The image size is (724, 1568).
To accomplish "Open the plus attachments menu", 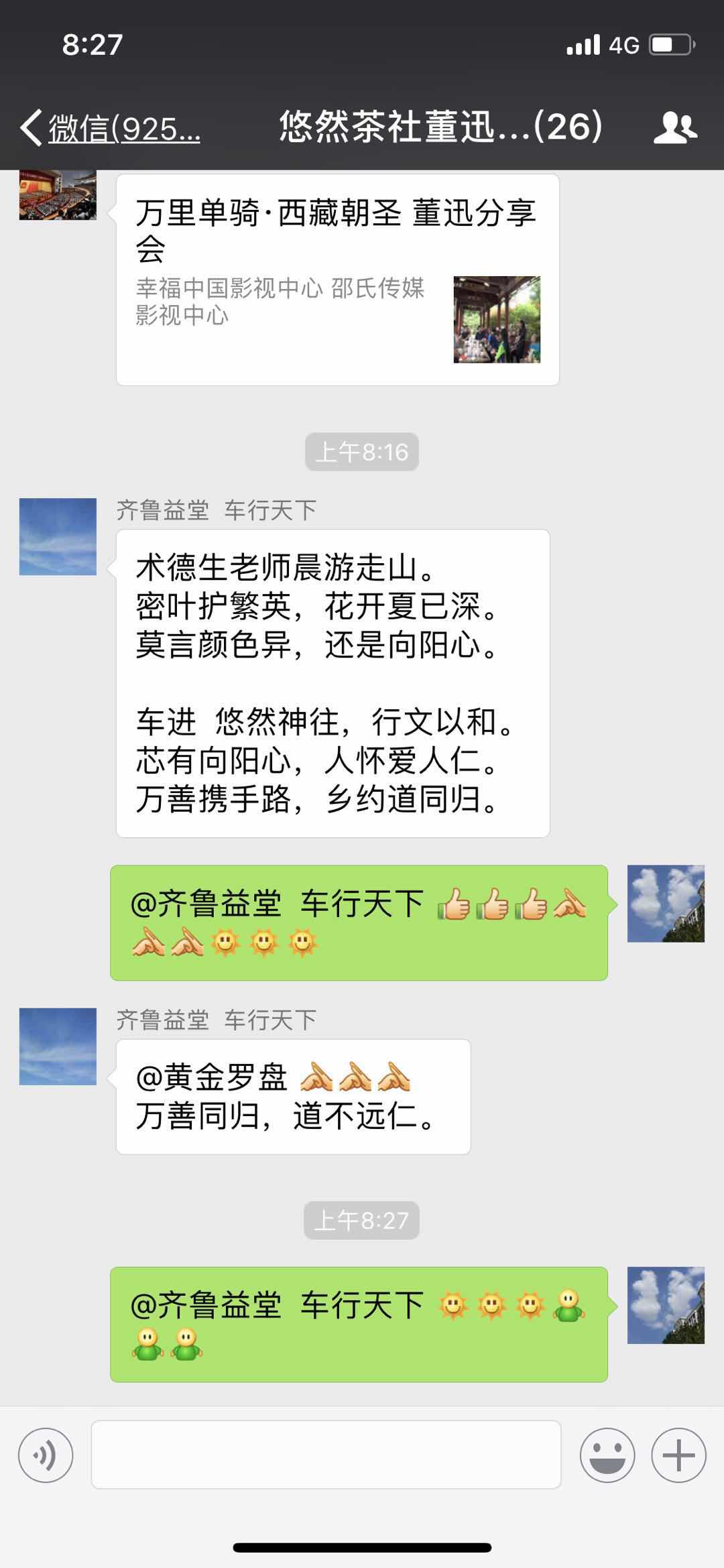I will (678, 1455).
